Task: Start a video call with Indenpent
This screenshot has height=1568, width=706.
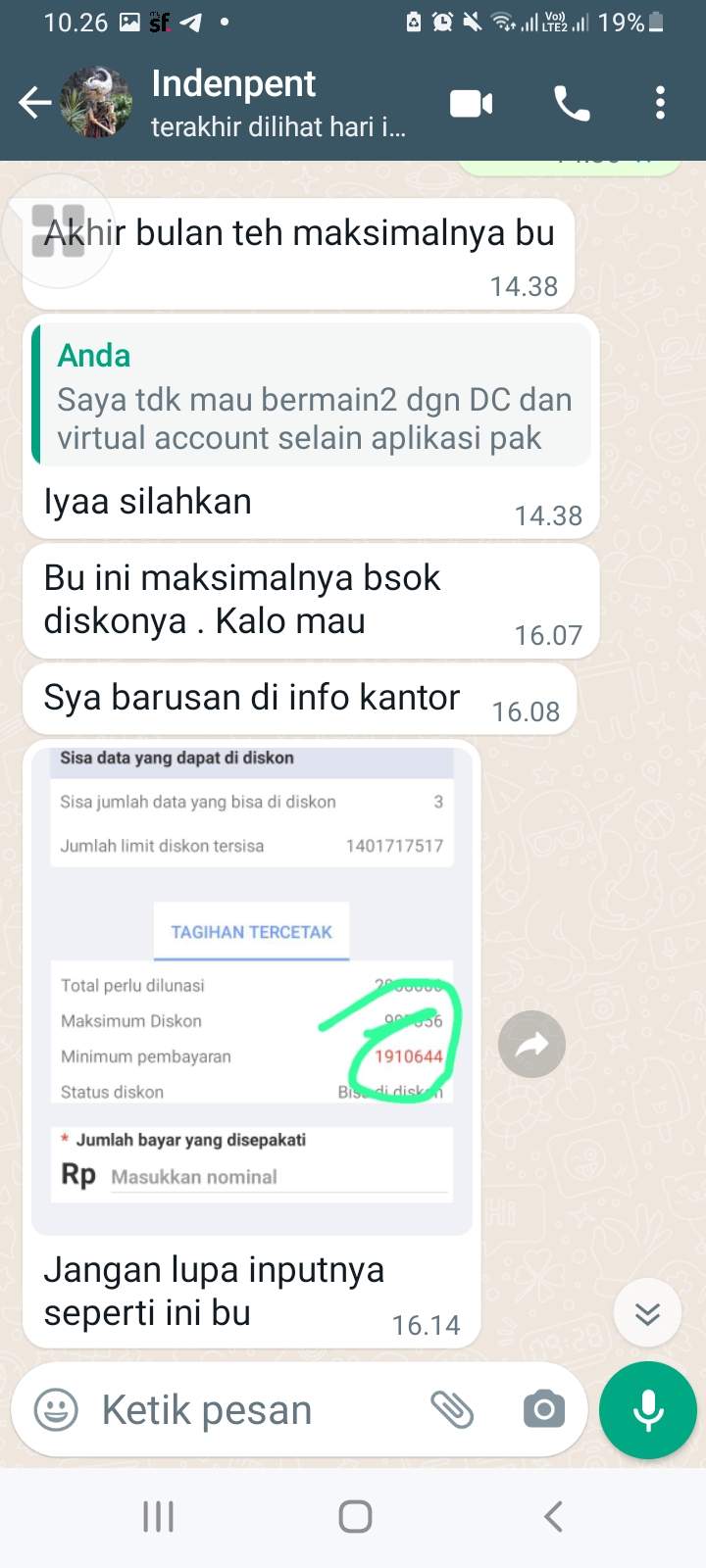Action: (472, 103)
